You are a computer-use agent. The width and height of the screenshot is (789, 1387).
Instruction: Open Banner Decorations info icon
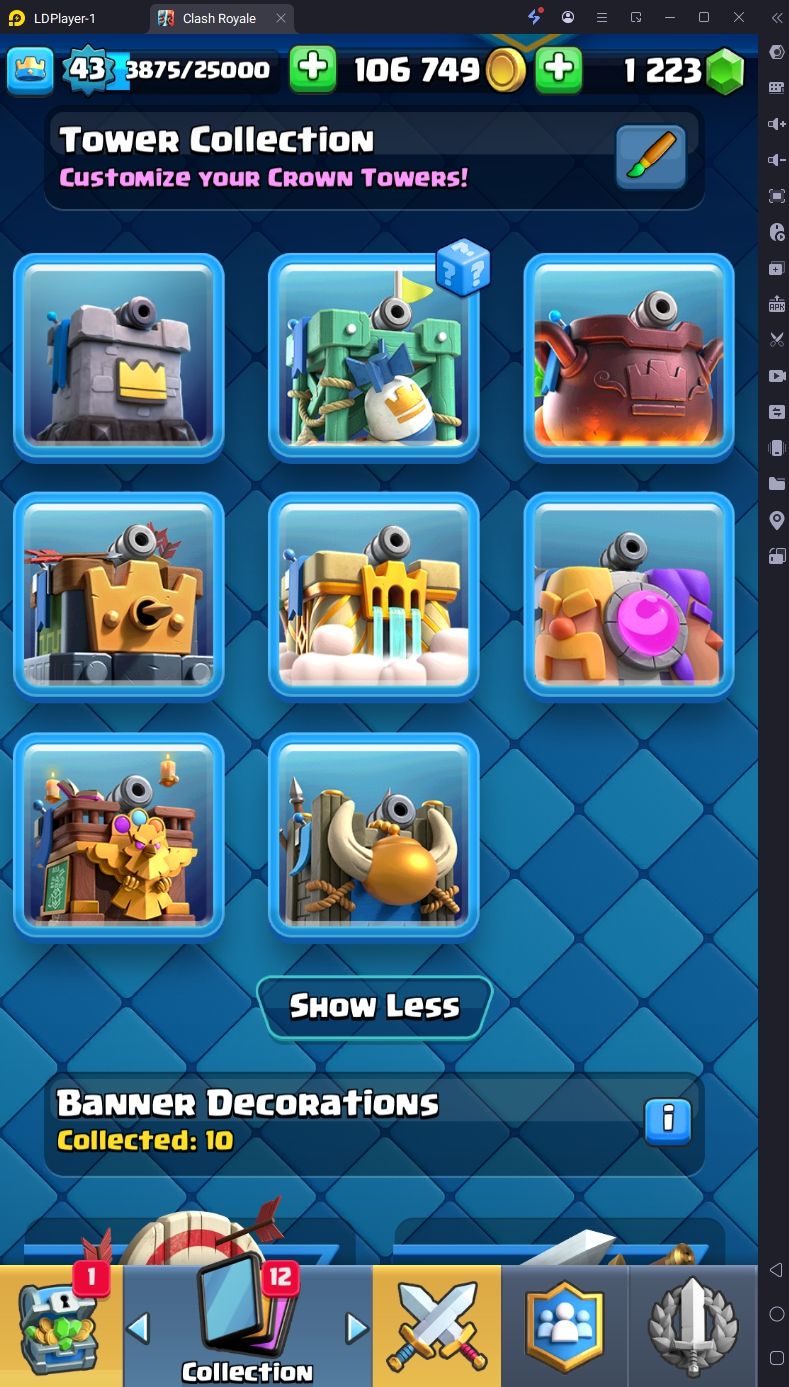tap(668, 1122)
